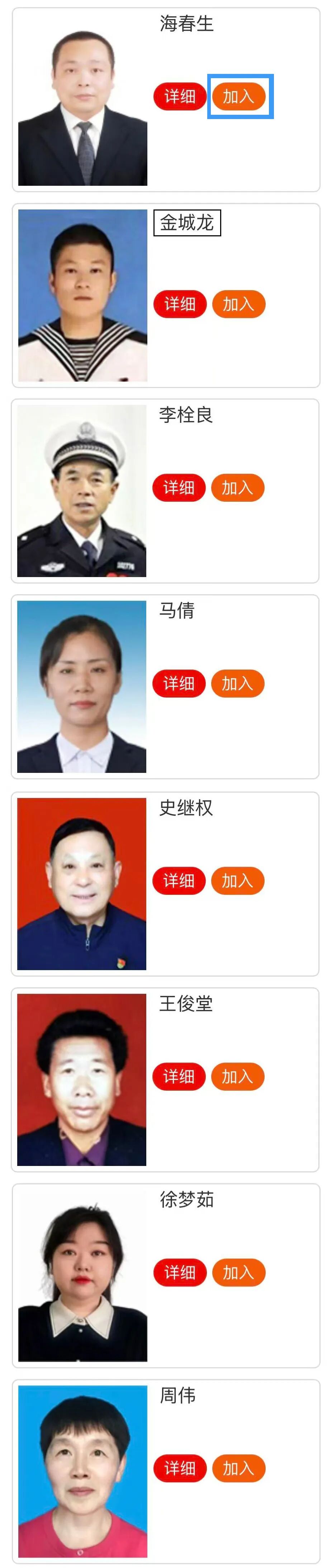This screenshot has height=1568, width=327.
Task: Add 周伟 with 加入
Action: pos(239,1468)
